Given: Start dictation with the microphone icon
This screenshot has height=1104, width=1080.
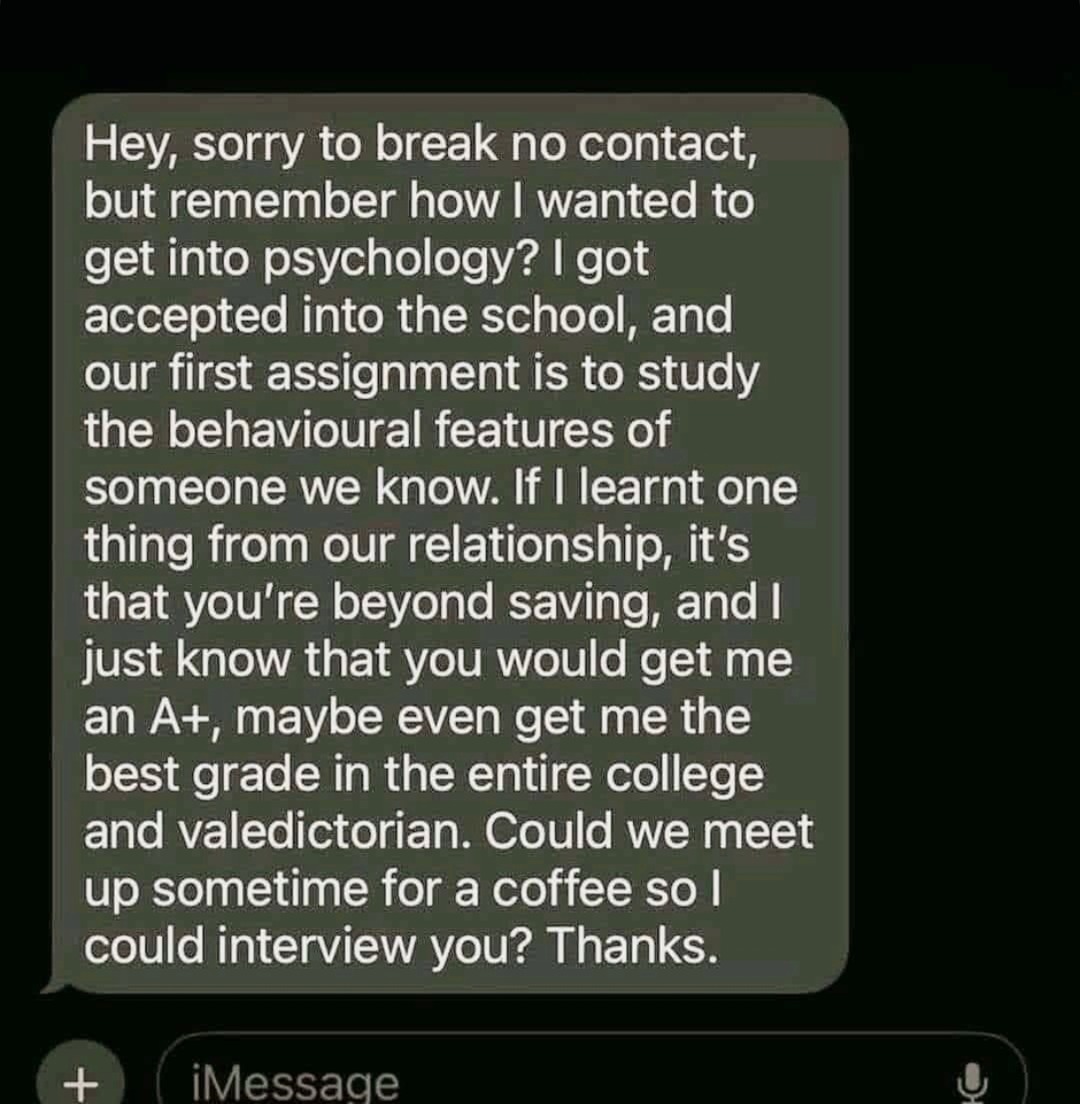Looking at the screenshot, I should coord(980,1082).
